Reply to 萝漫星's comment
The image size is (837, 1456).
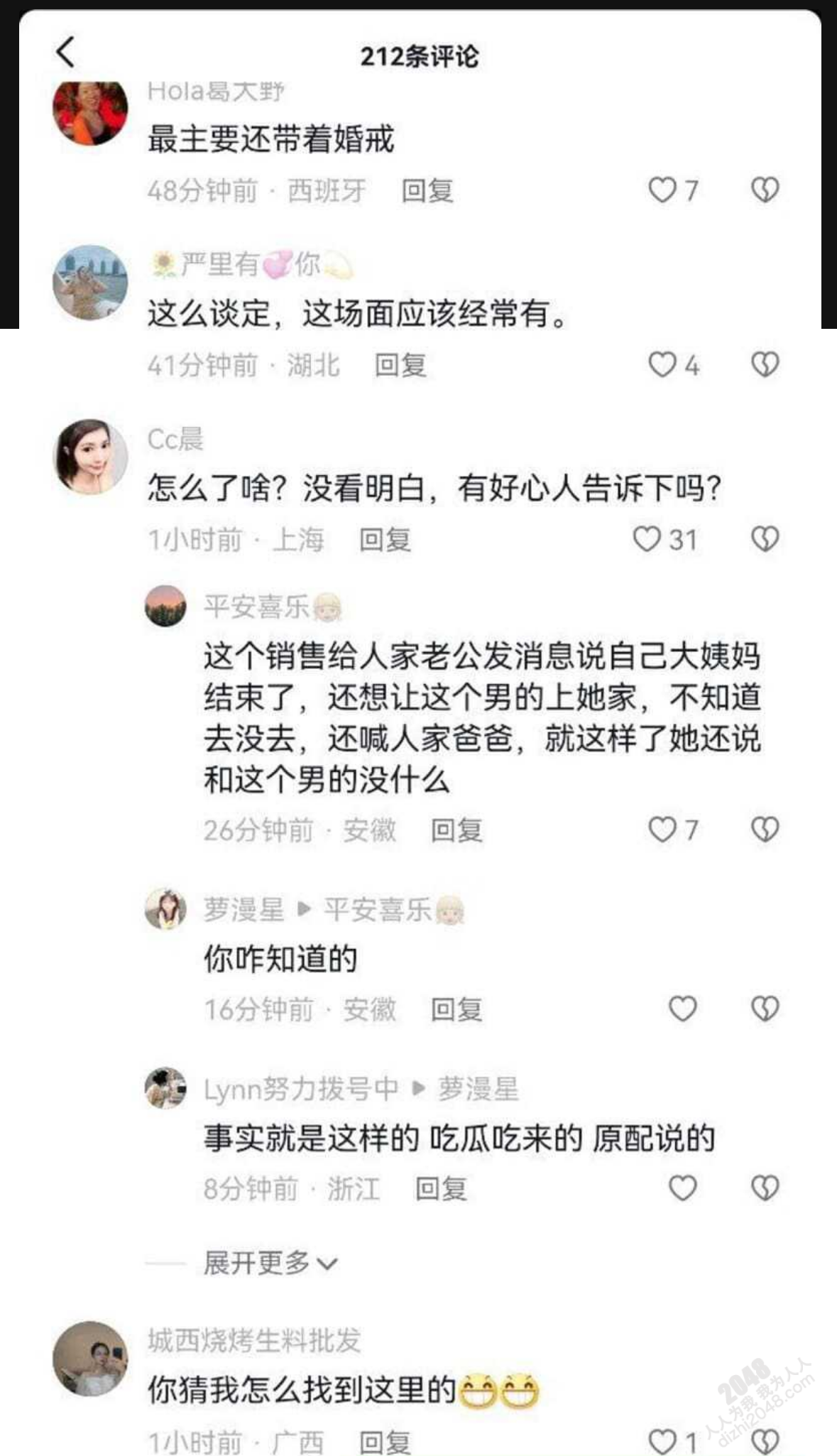[456, 1009]
